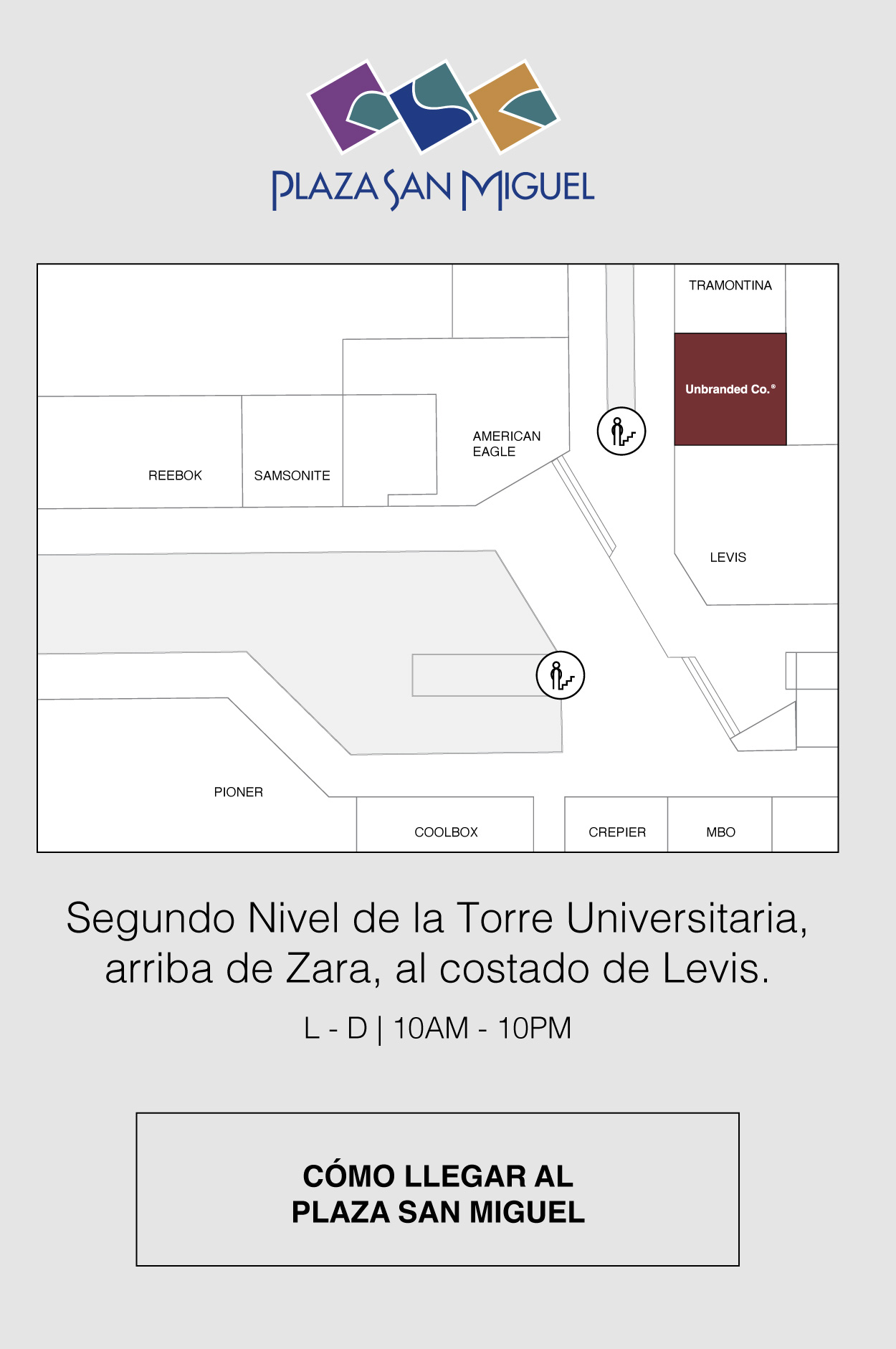Open directions to Plaza San Miguel

coord(437,1189)
